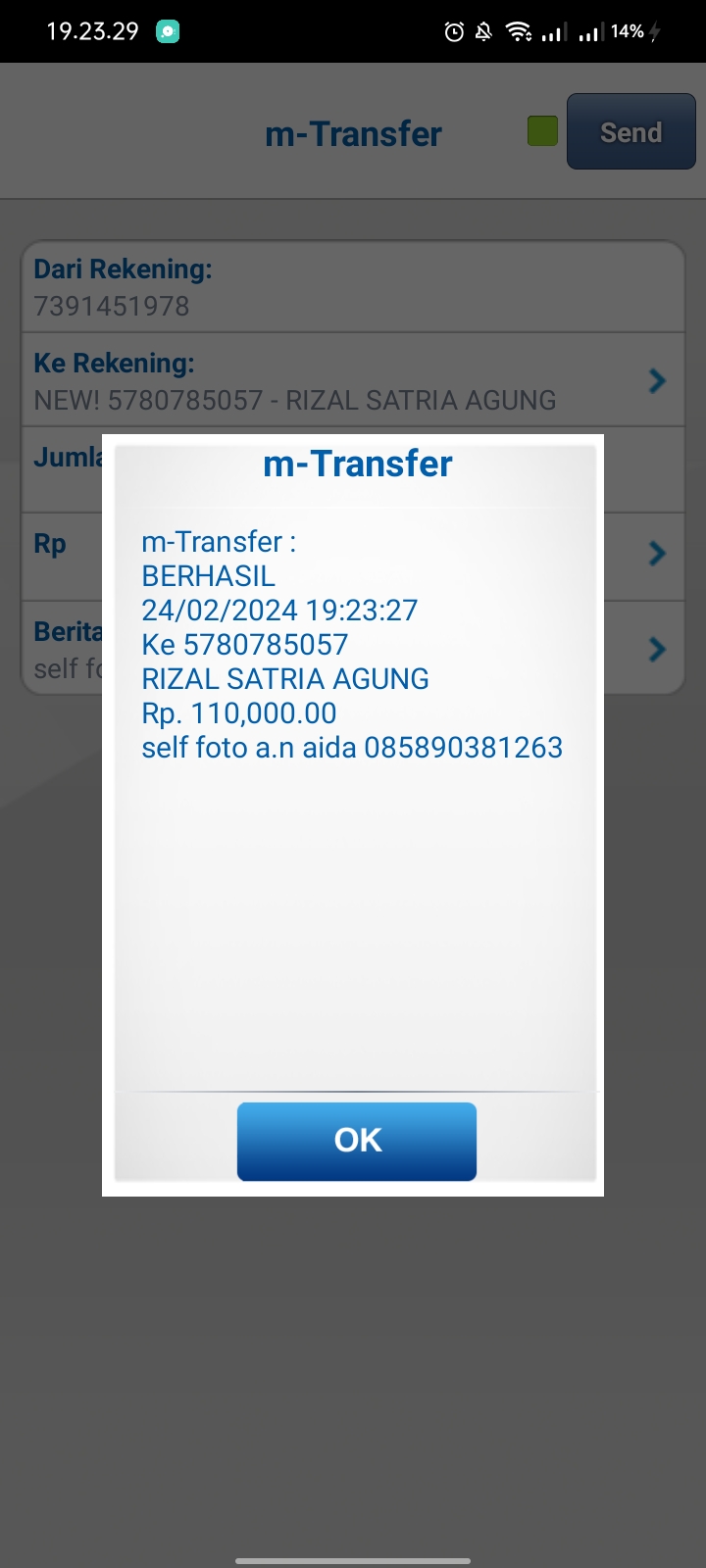Open the Ke Rekening destination account row
Viewport: 706px width, 1568px height.
click(353, 380)
